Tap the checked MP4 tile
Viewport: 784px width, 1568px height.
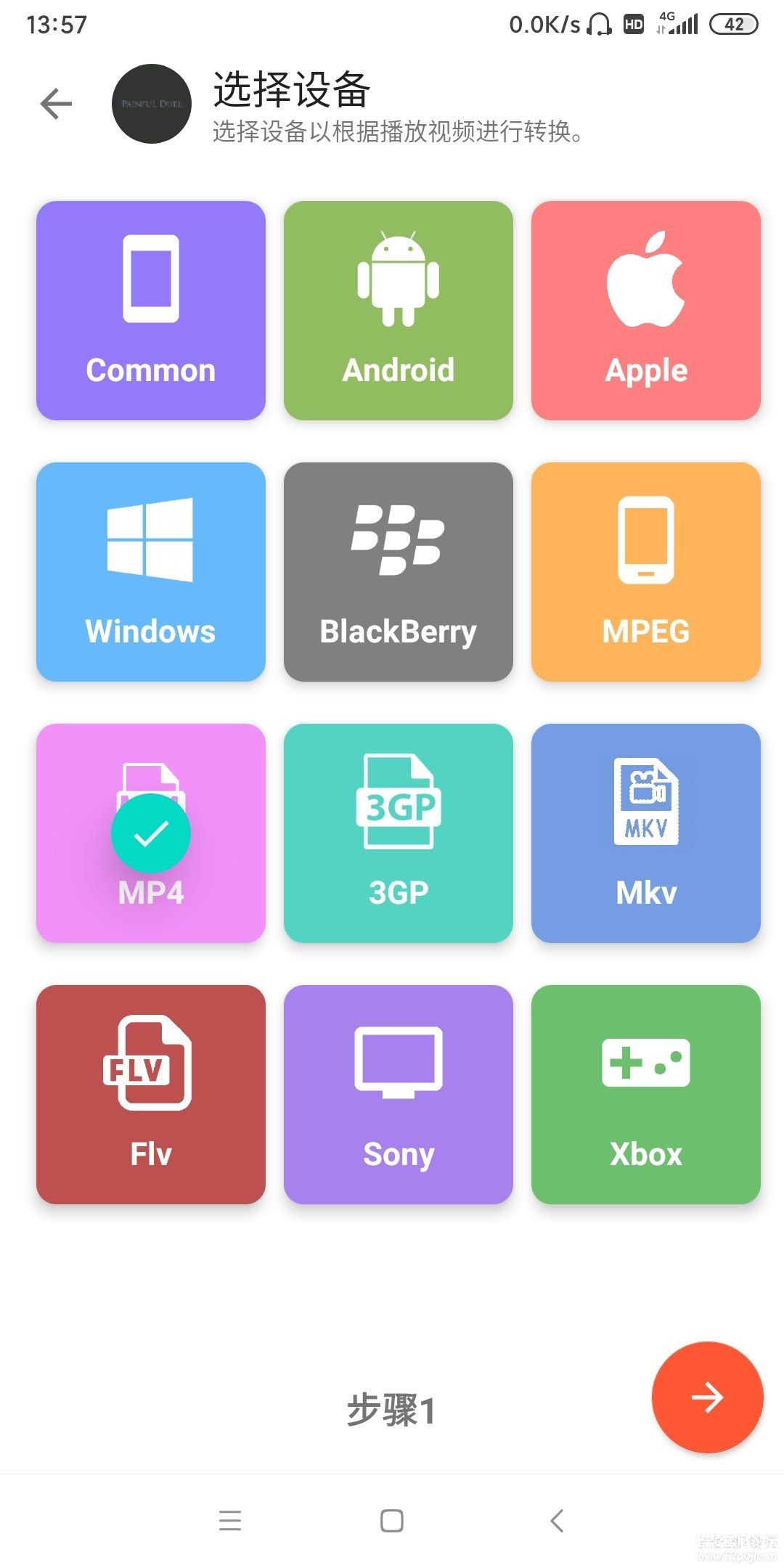tap(151, 833)
